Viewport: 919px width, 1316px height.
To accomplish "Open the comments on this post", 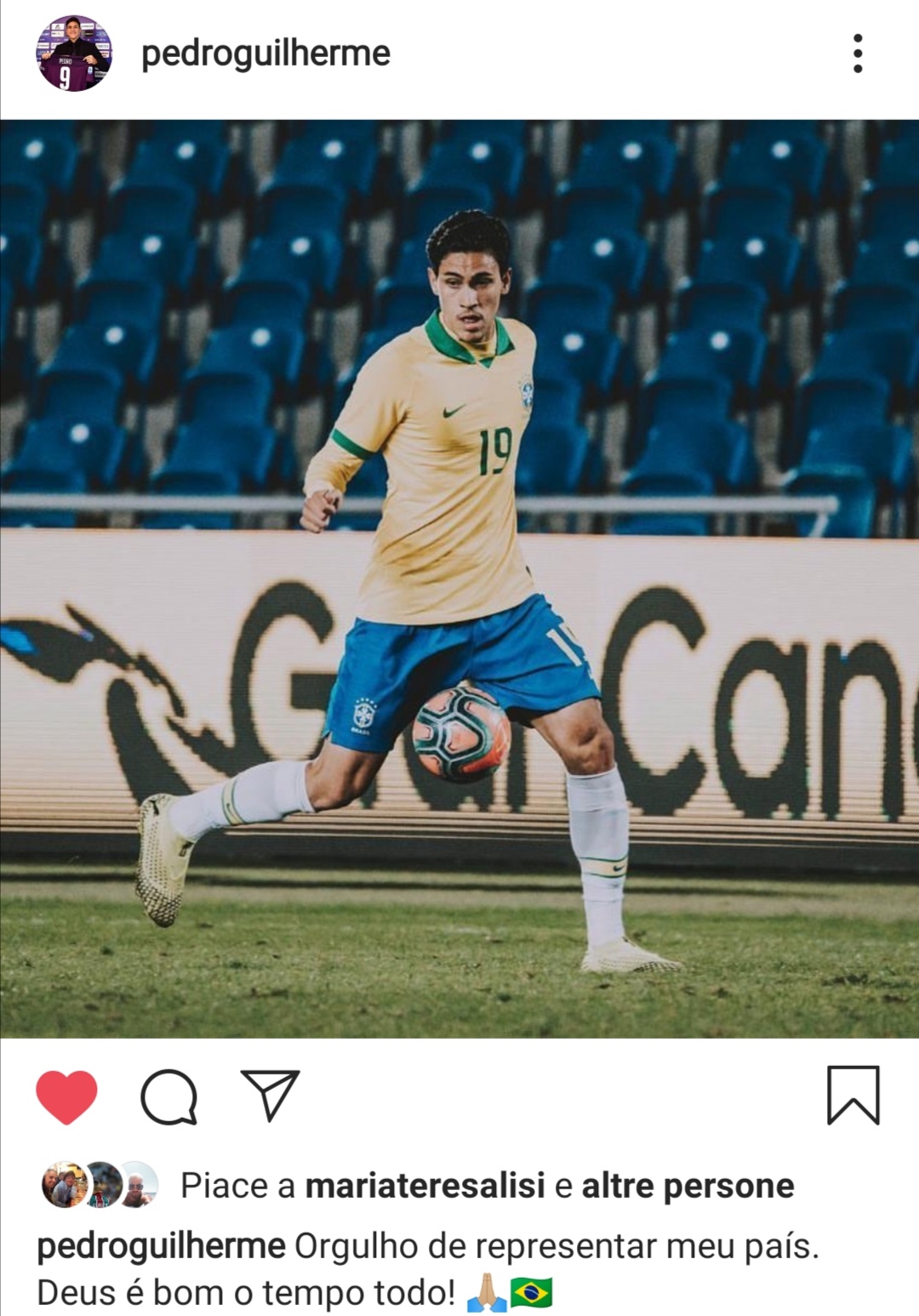I will [x=168, y=1096].
